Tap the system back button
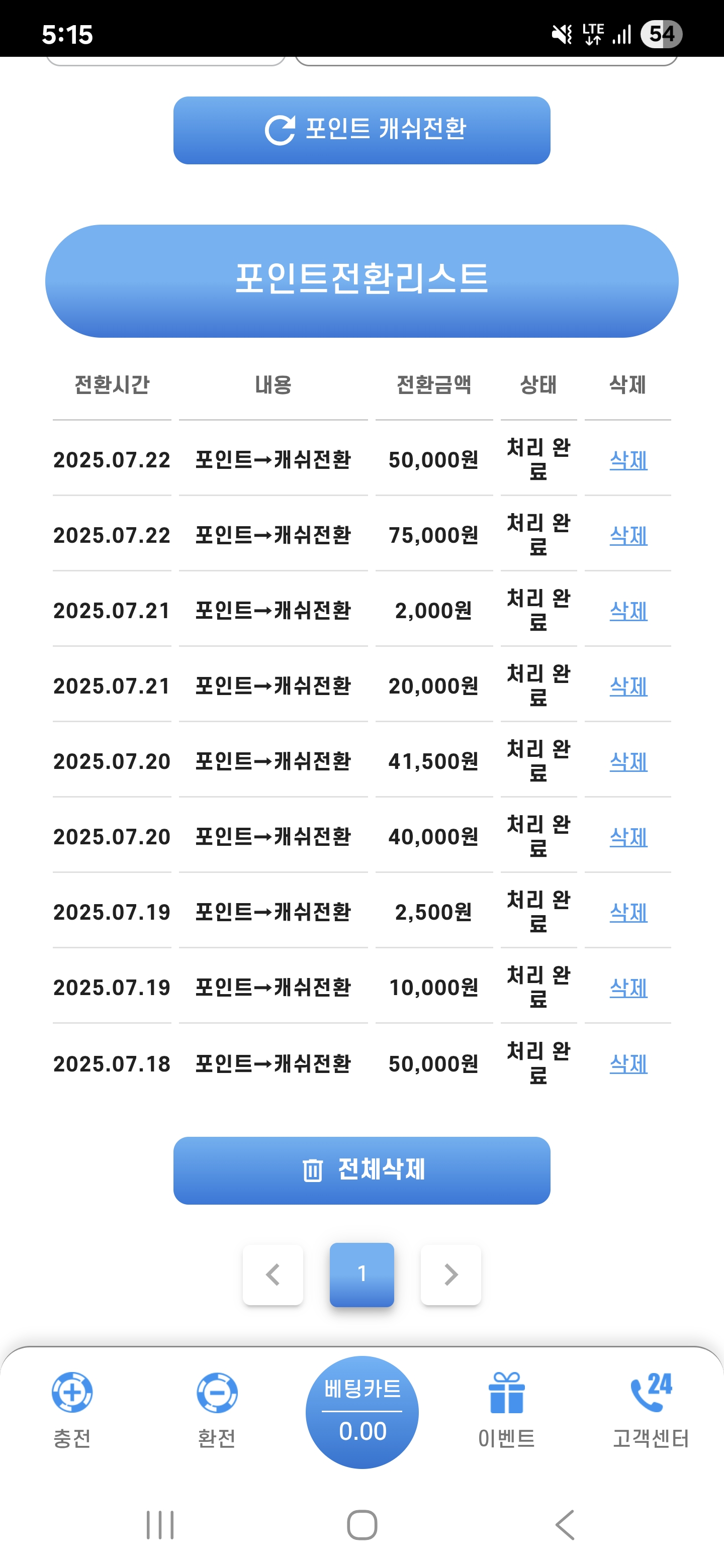Viewport: 724px width, 1568px height. (x=565, y=1525)
